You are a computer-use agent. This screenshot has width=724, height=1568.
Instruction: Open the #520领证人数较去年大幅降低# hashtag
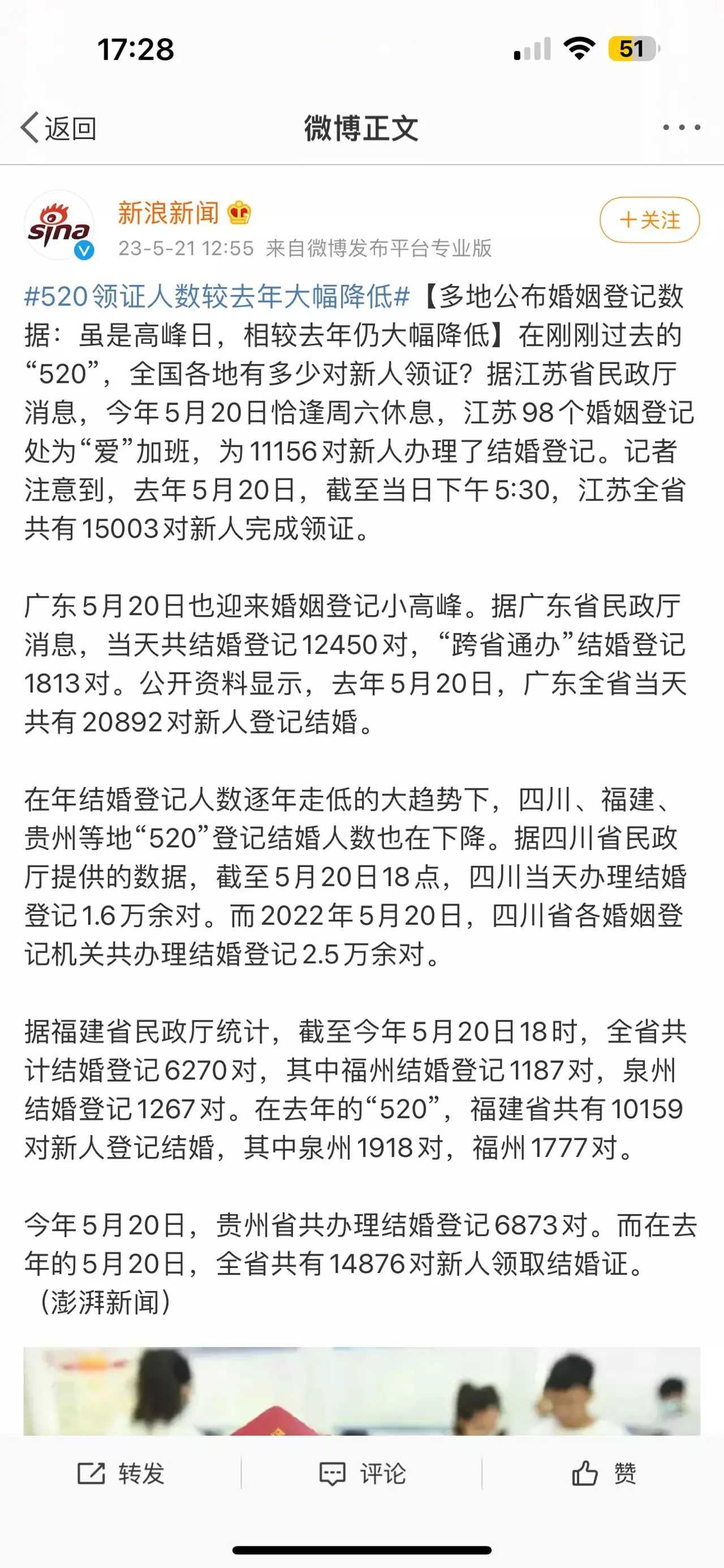tap(217, 296)
